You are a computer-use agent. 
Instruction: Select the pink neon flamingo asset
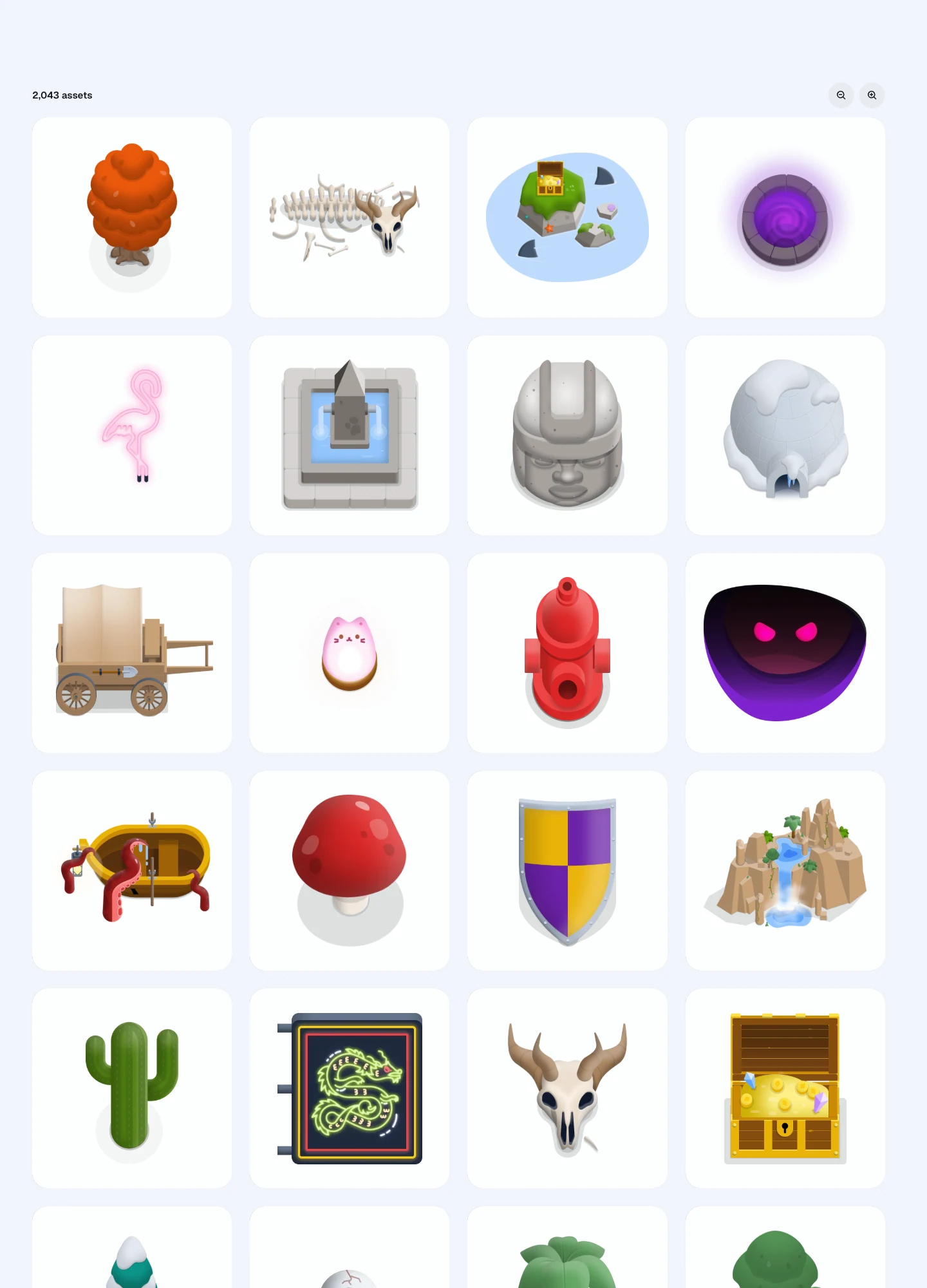[x=132, y=435]
